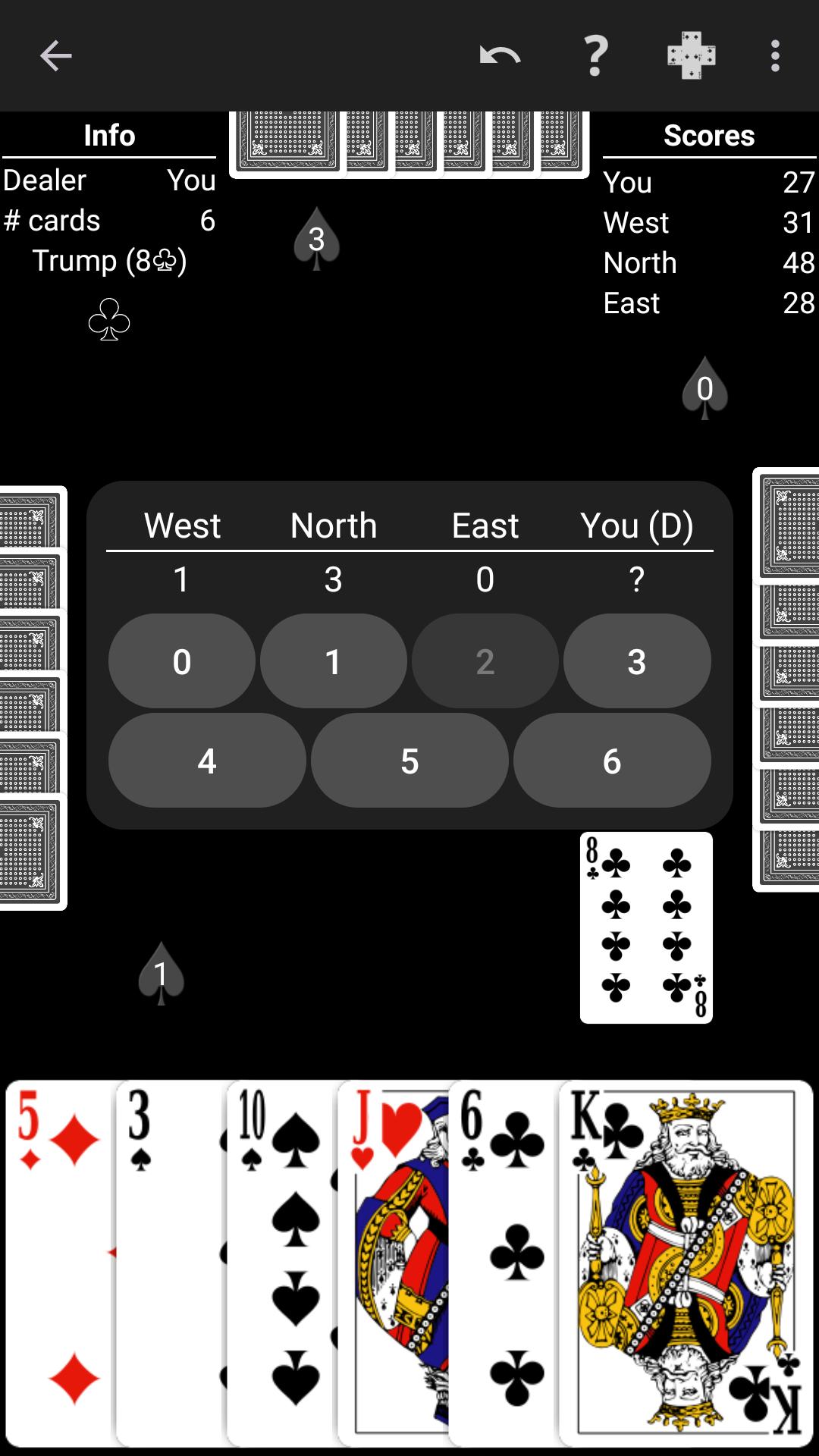This screenshot has height=1456, width=819.
Task: Select the 6 of clubs card
Action: point(504,1263)
